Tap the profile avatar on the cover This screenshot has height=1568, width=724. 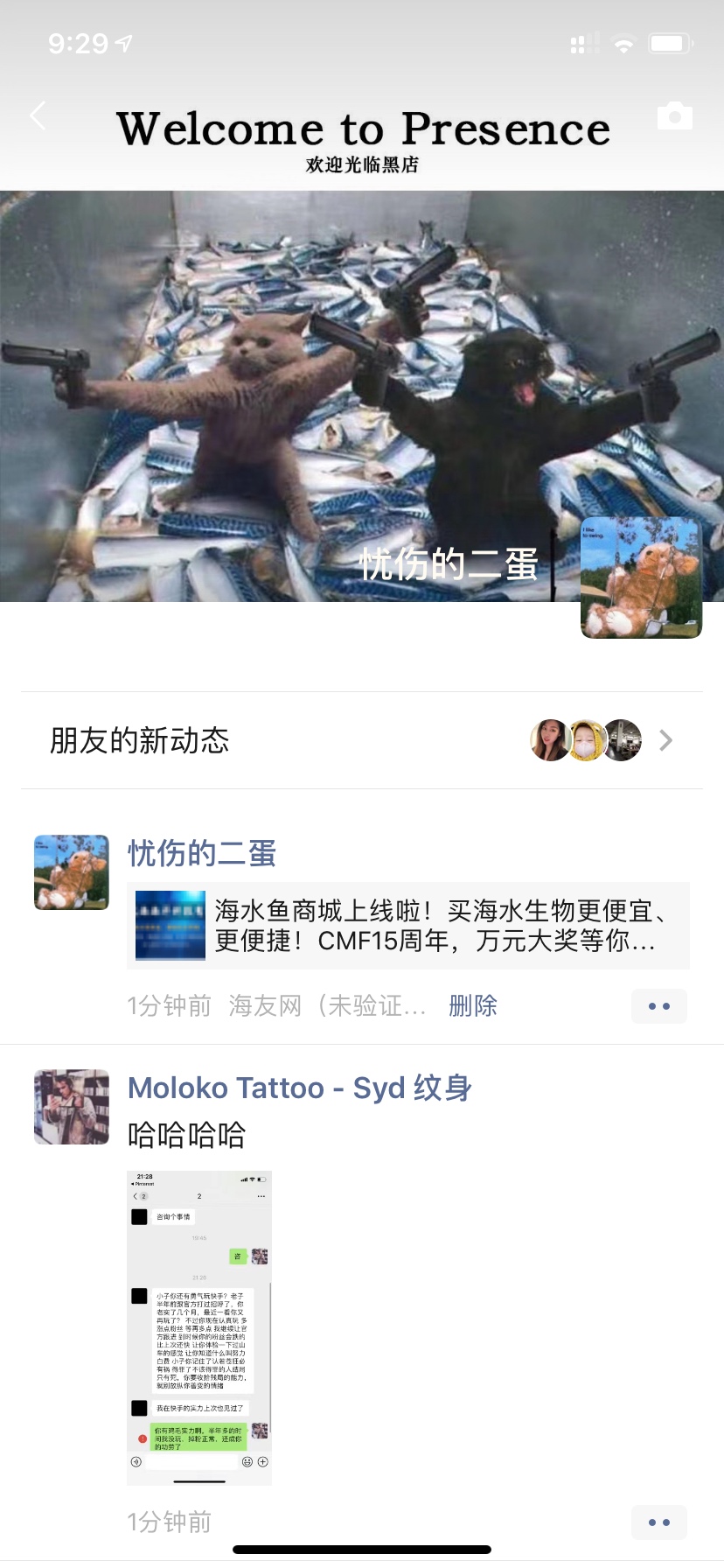(x=641, y=577)
